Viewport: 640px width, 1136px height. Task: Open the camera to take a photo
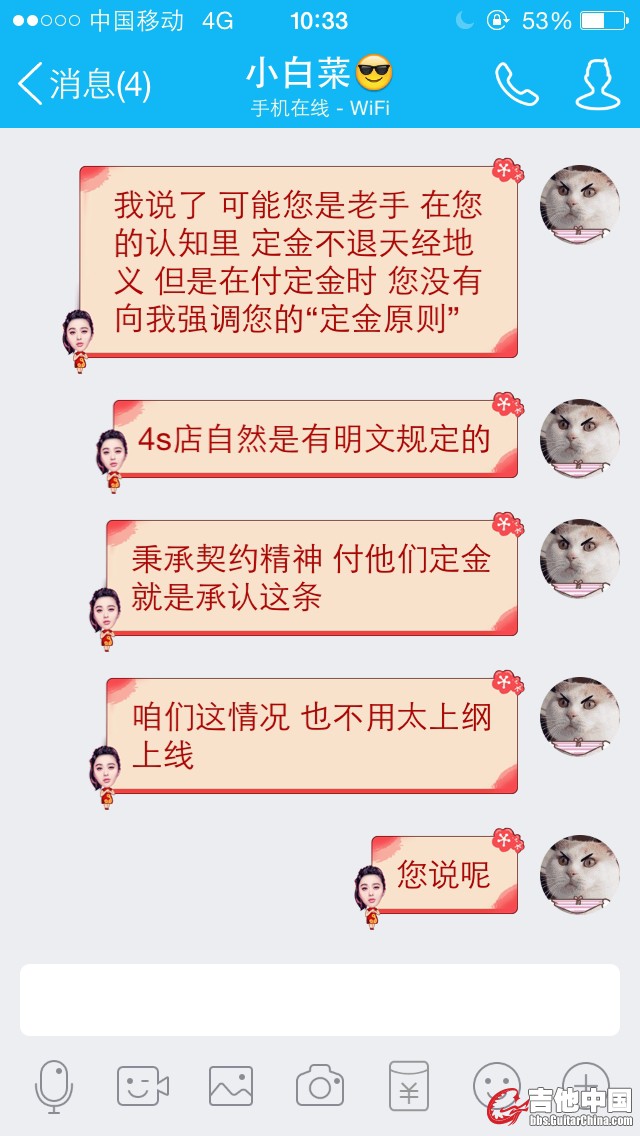(x=320, y=1086)
